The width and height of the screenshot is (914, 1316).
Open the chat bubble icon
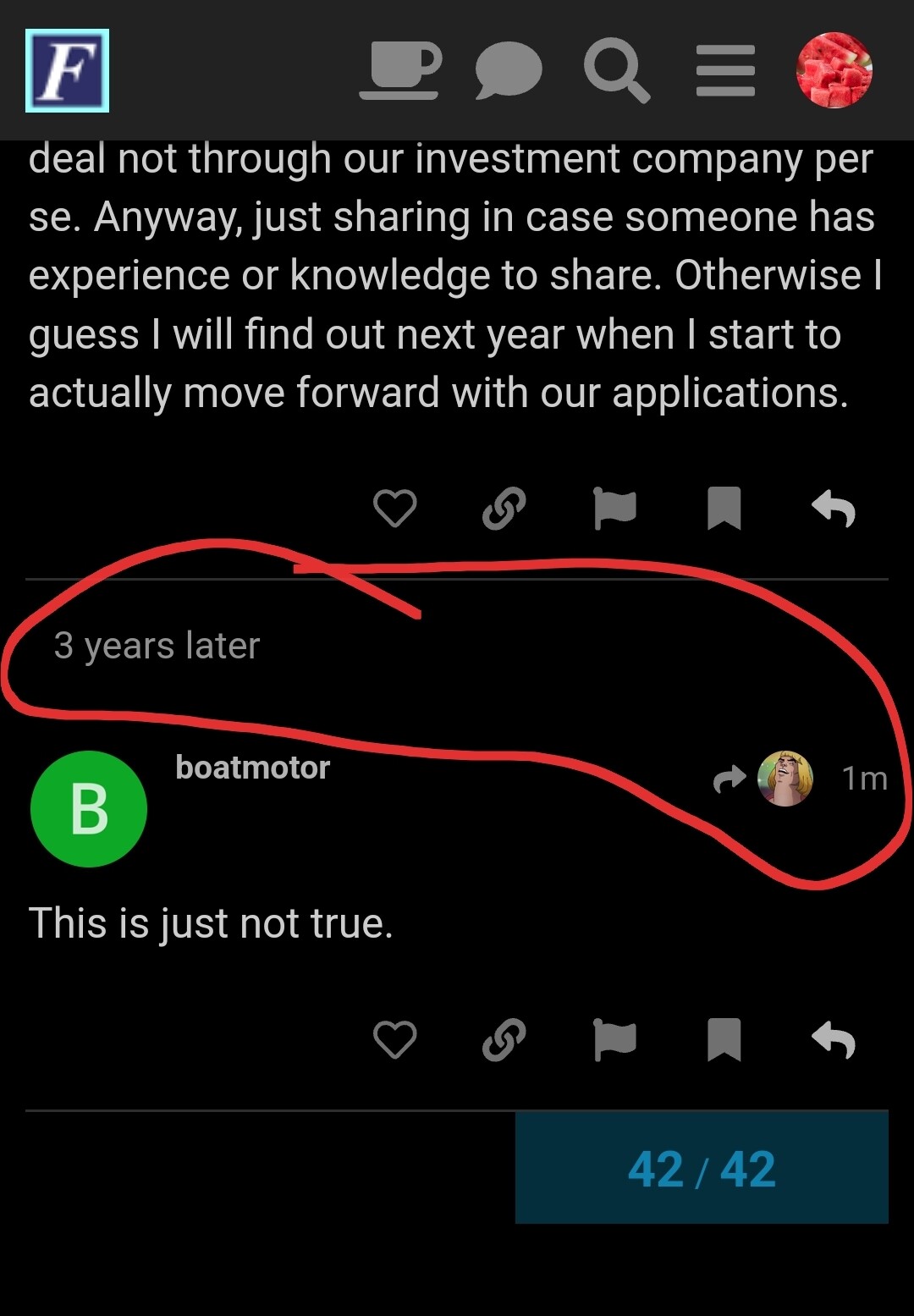(x=508, y=70)
